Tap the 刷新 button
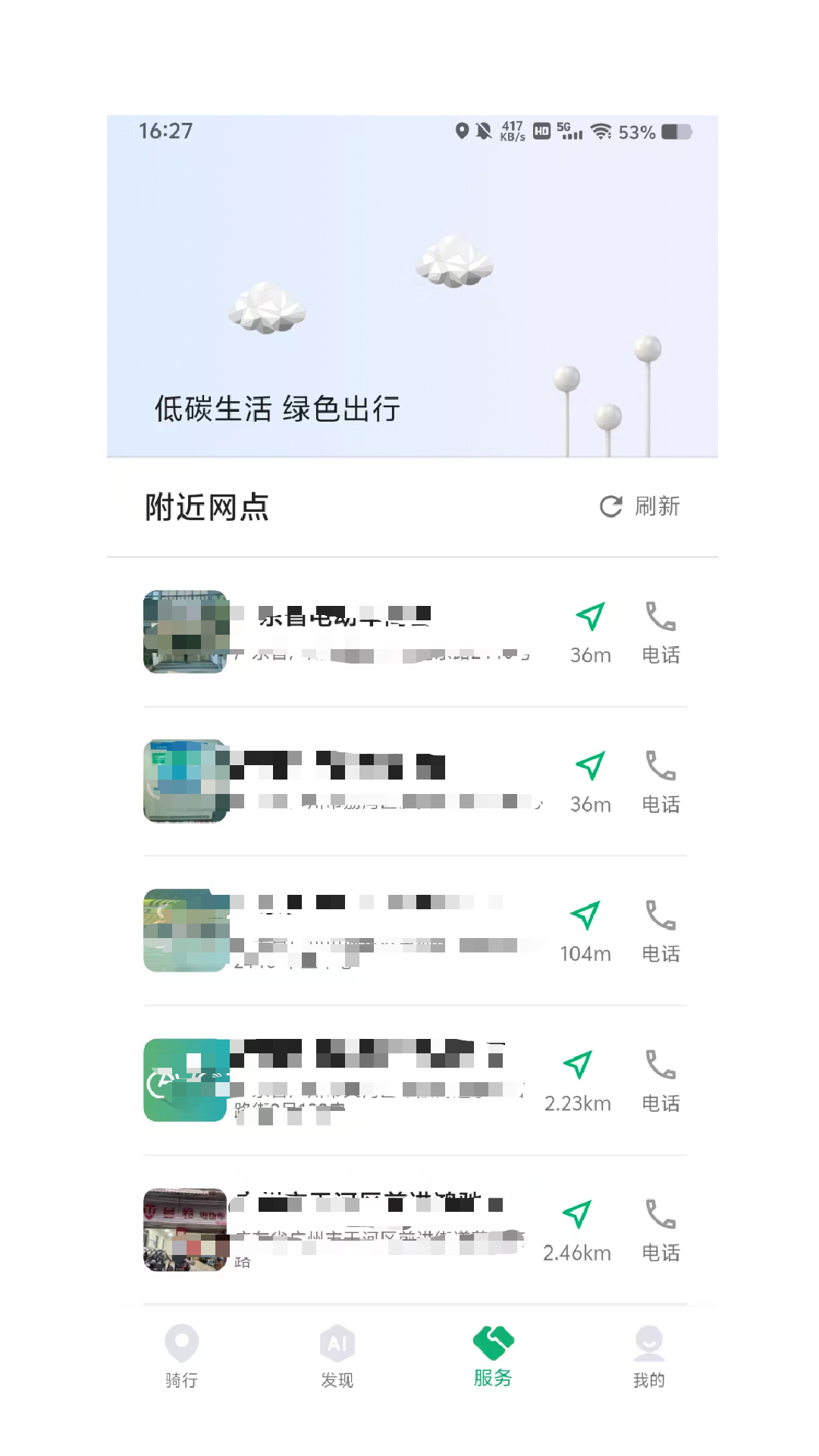 [657, 507]
